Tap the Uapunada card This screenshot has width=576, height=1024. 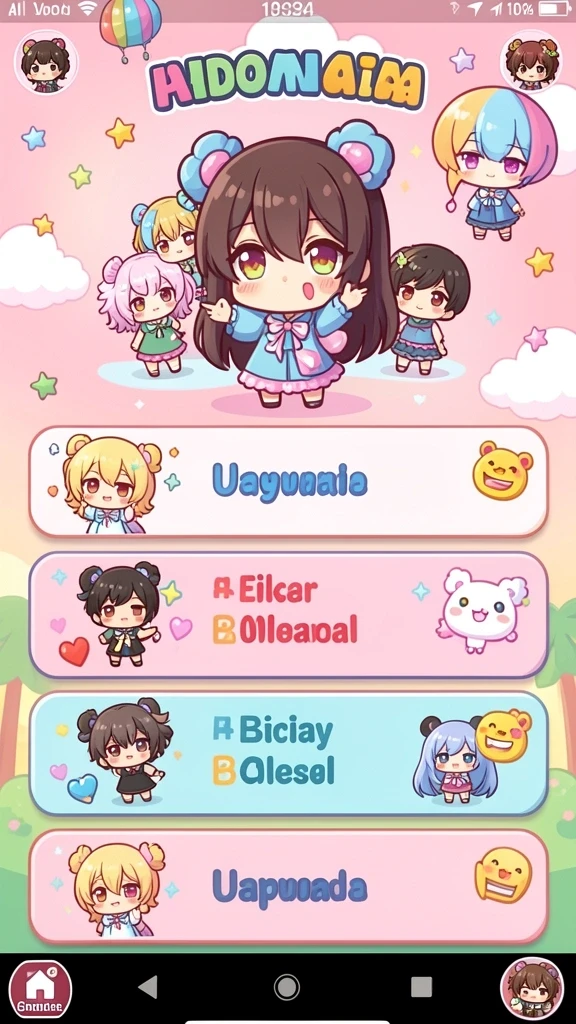click(288, 886)
